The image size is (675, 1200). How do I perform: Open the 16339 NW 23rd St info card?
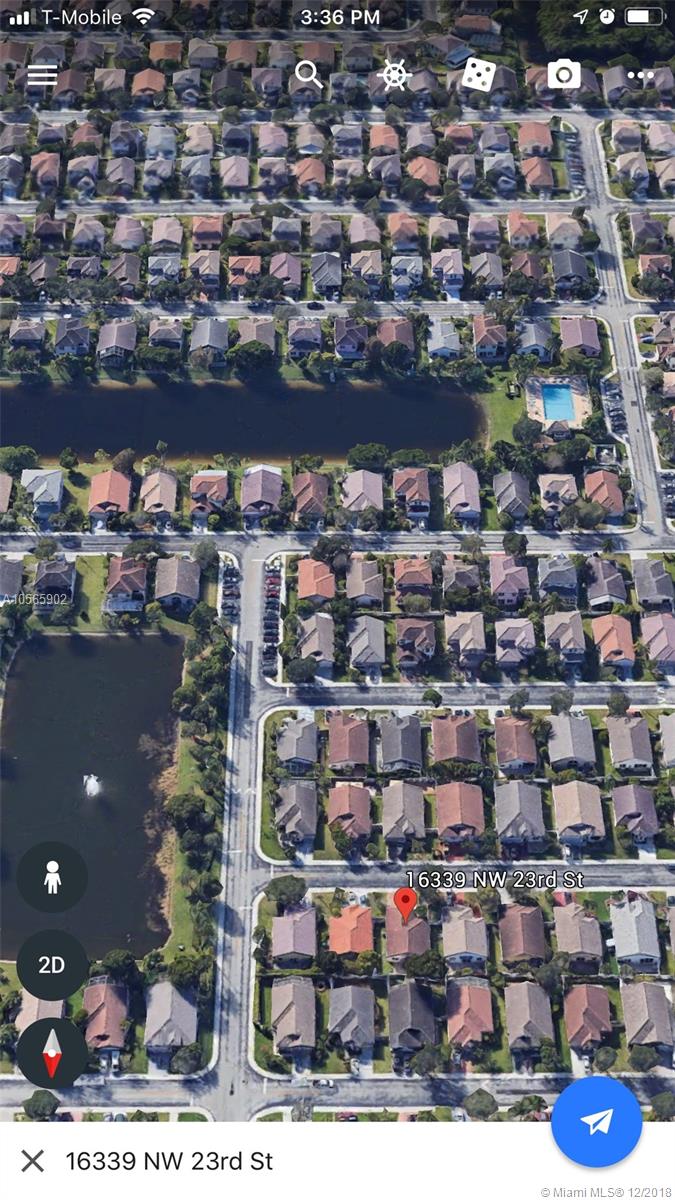170,1161
